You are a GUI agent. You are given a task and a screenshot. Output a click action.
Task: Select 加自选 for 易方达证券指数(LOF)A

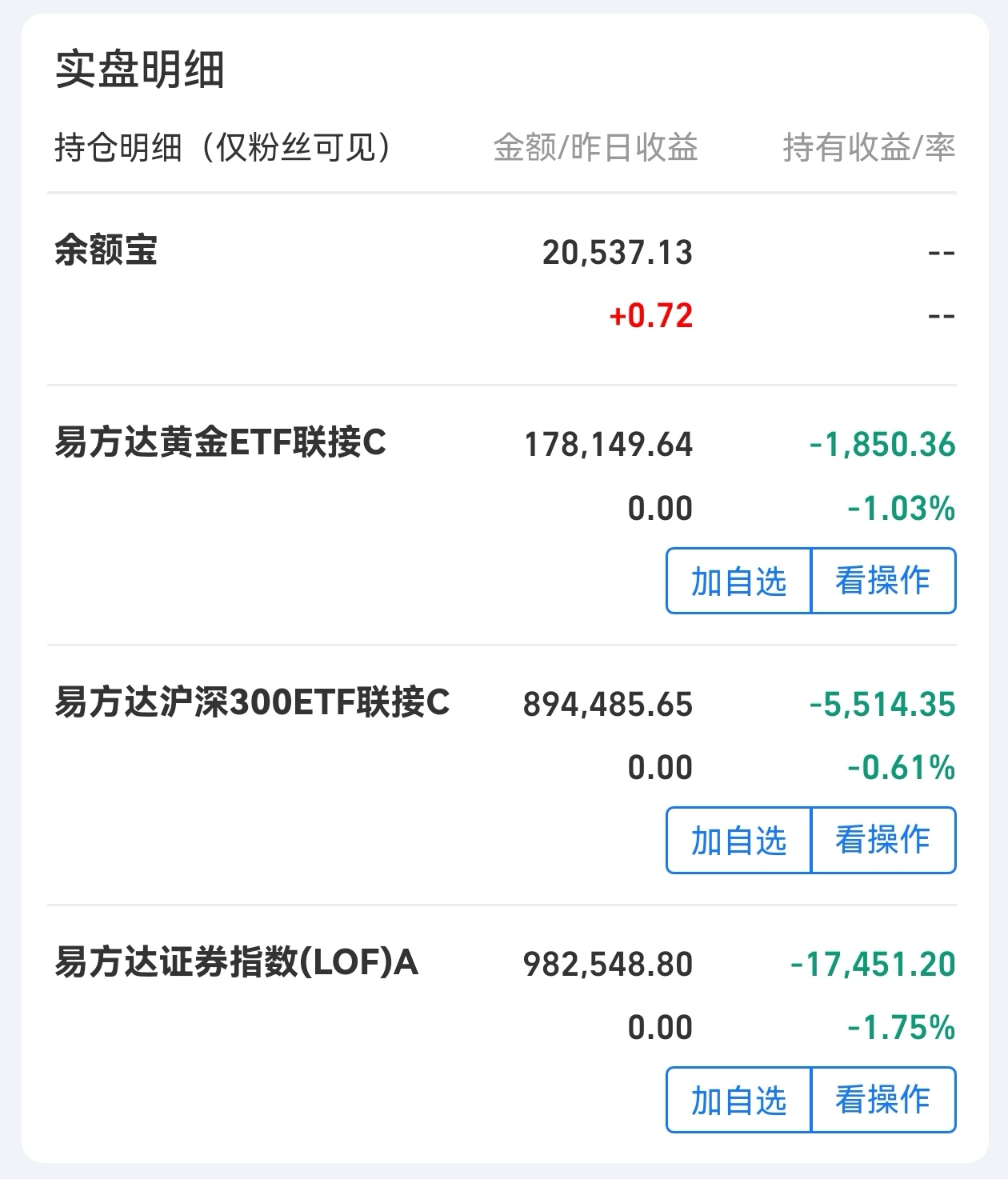click(x=738, y=1100)
